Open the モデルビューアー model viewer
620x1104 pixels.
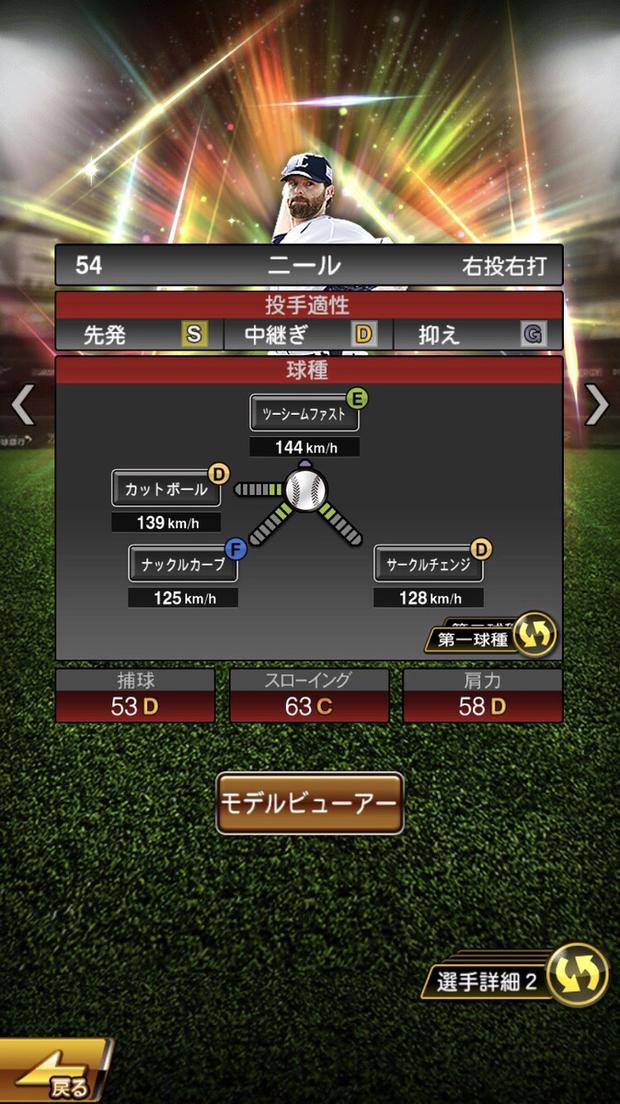click(310, 803)
